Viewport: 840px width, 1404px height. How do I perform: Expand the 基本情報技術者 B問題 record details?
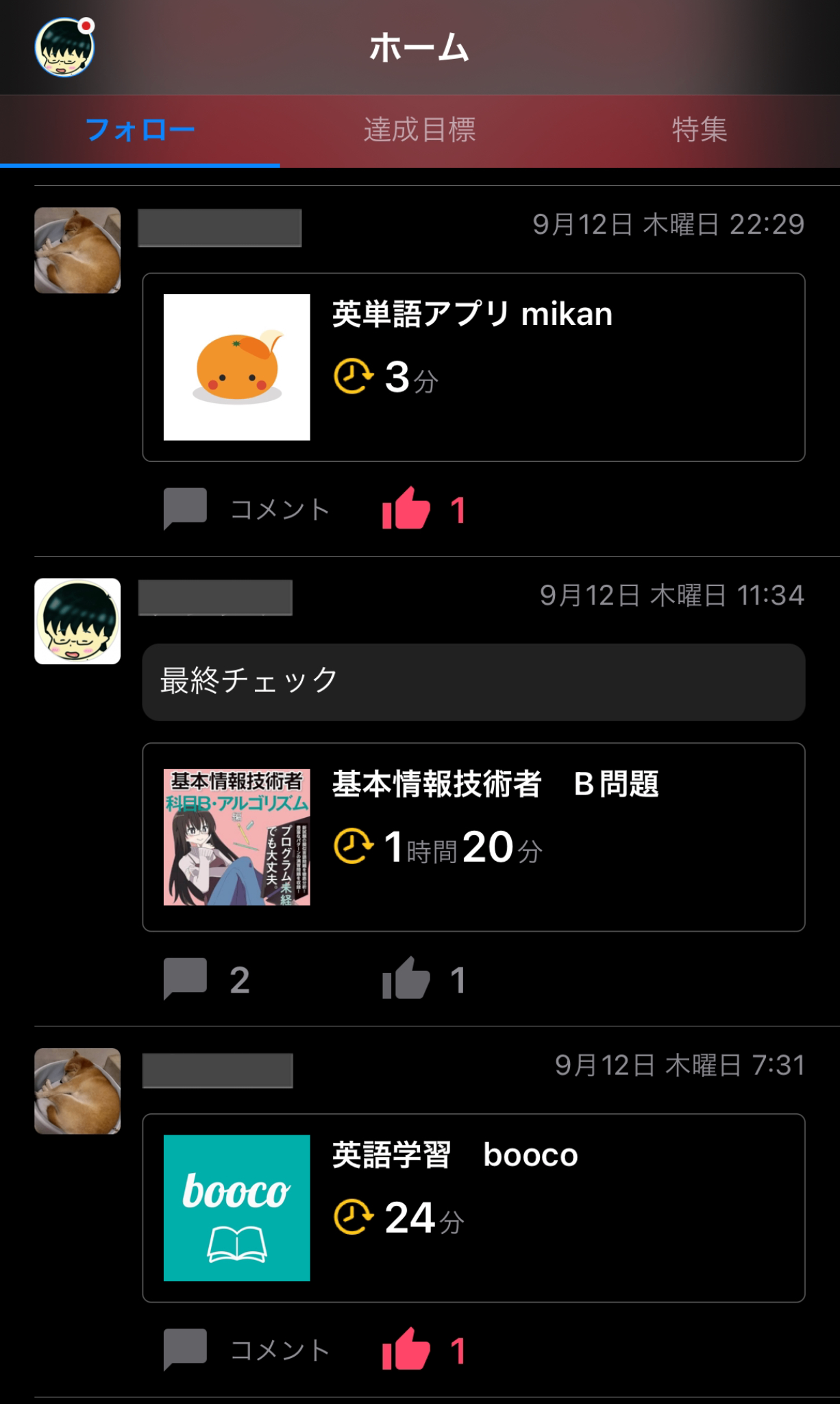pos(471,838)
